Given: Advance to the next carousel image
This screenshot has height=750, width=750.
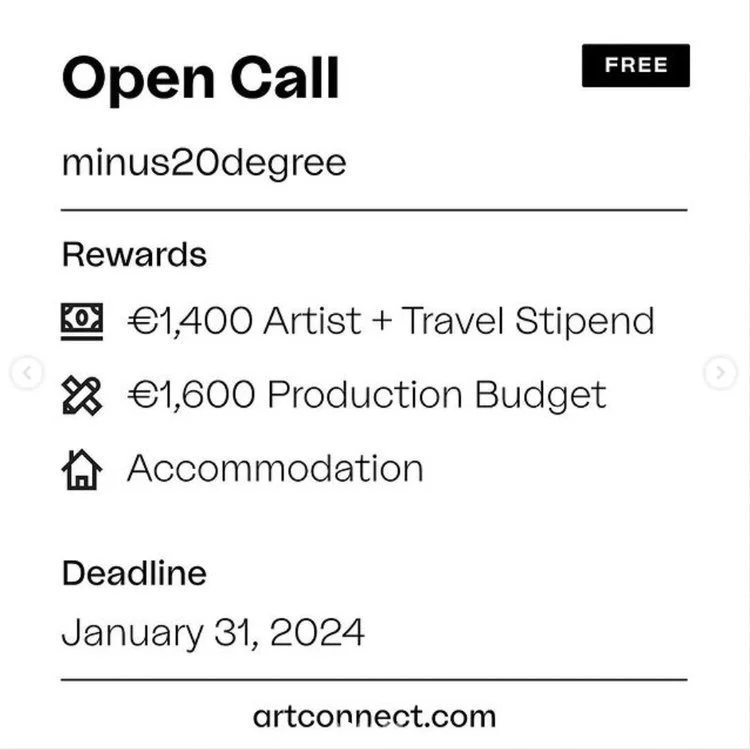Looking at the screenshot, I should [720, 373].
